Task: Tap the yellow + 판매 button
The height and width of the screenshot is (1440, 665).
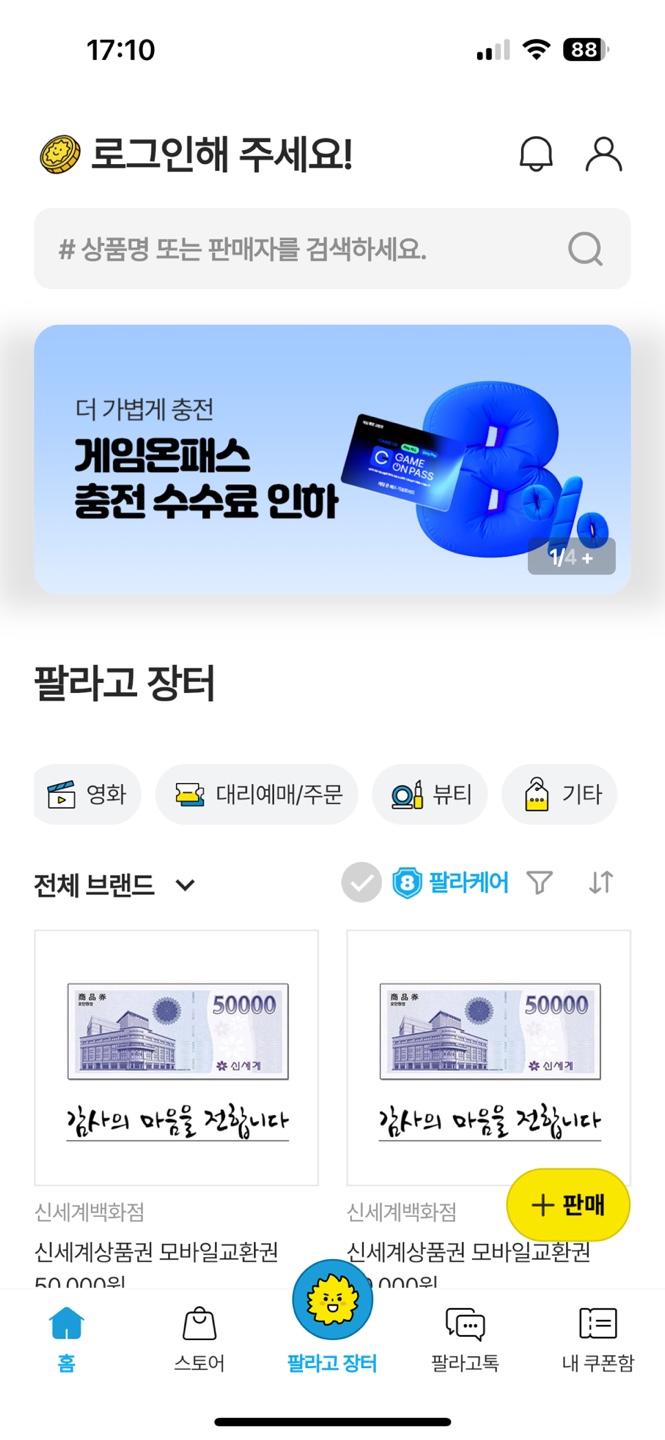Action: [x=568, y=1205]
